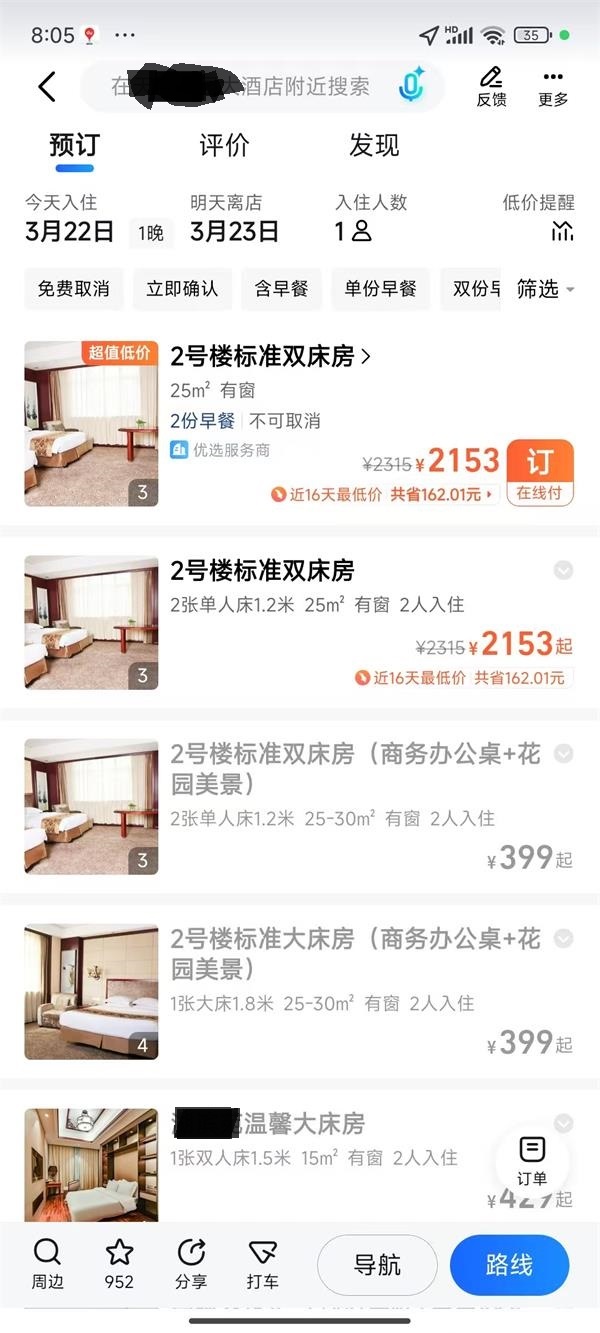Book the room with 订 在线付 button
Screen dimensions: 600x1333
tap(540, 472)
